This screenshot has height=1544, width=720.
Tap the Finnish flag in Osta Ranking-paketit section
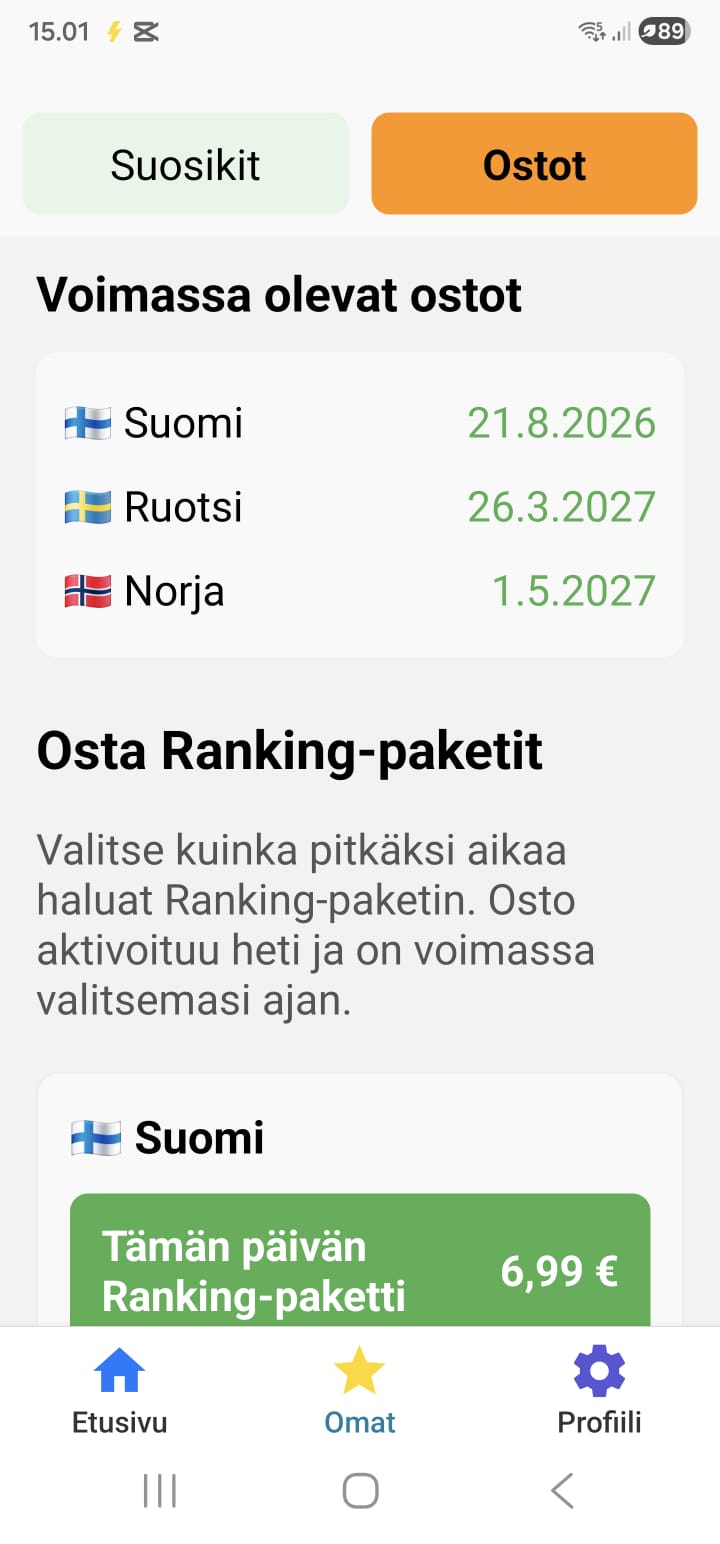[93, 1137]
